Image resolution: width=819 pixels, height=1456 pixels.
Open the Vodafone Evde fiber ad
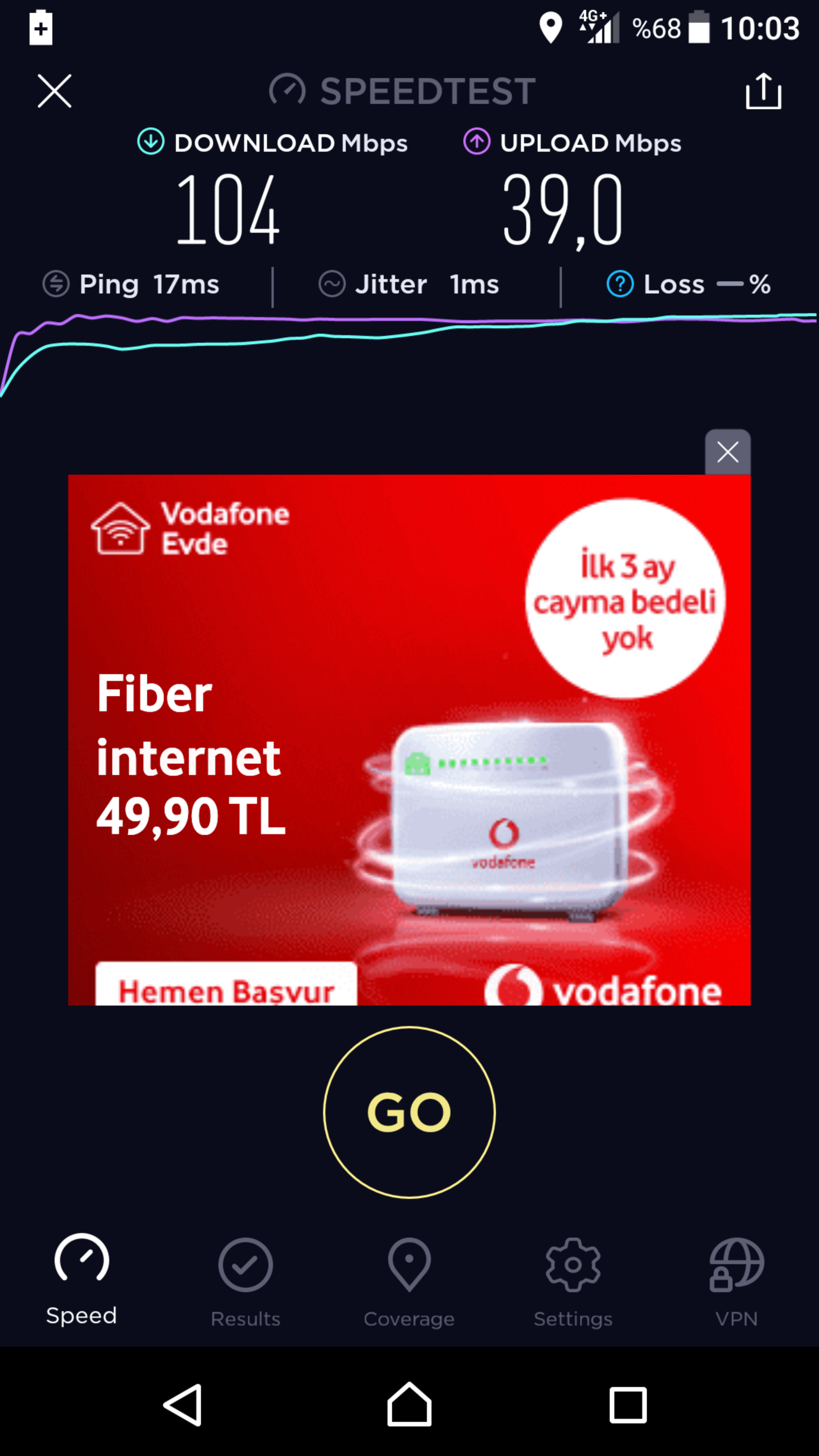point(409,740)
